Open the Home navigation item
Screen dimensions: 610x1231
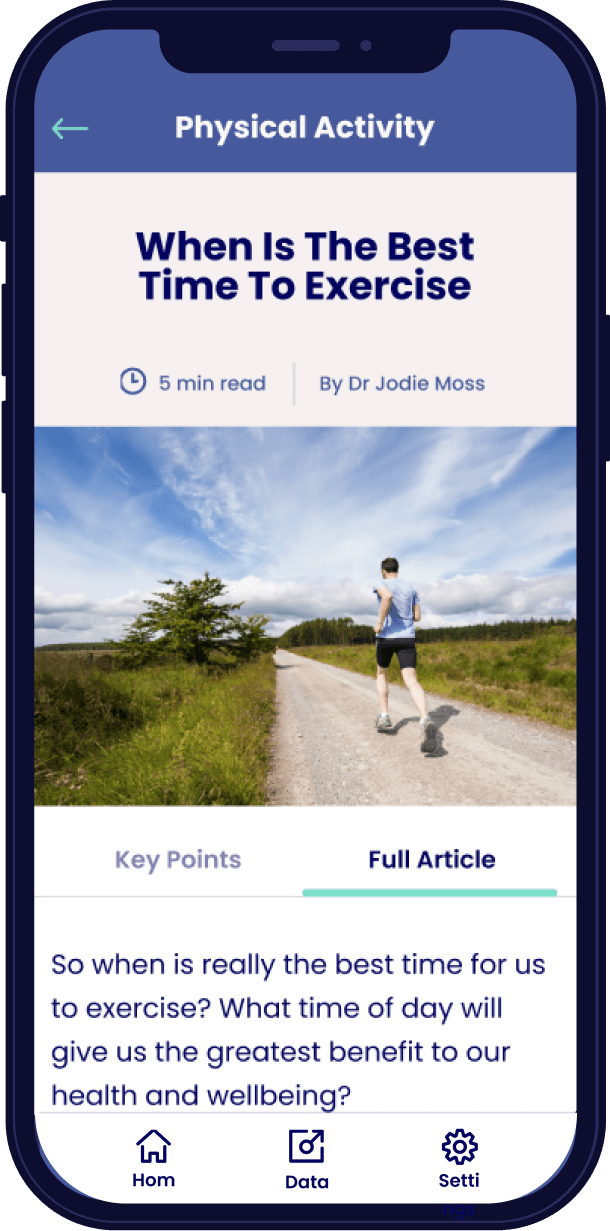tap(153, 1158)
